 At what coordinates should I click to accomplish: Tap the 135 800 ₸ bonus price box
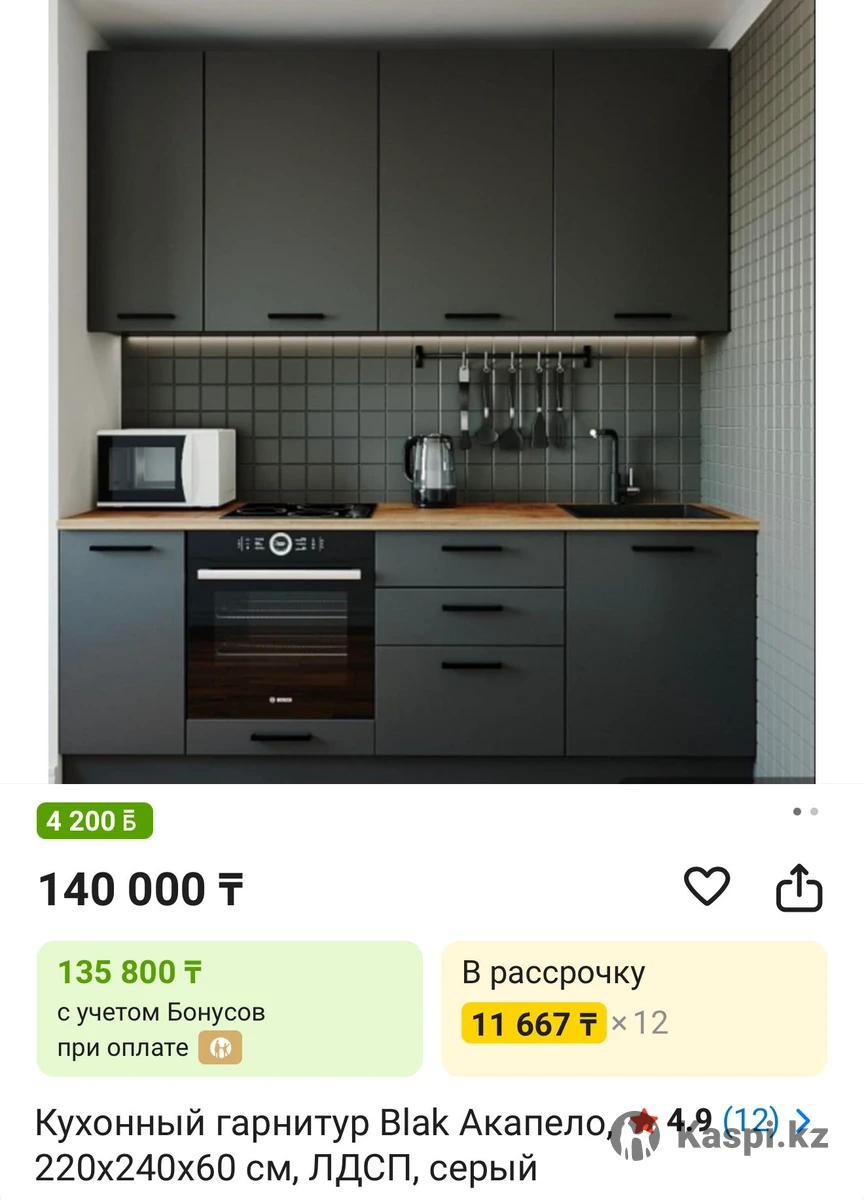[230, 1008]
